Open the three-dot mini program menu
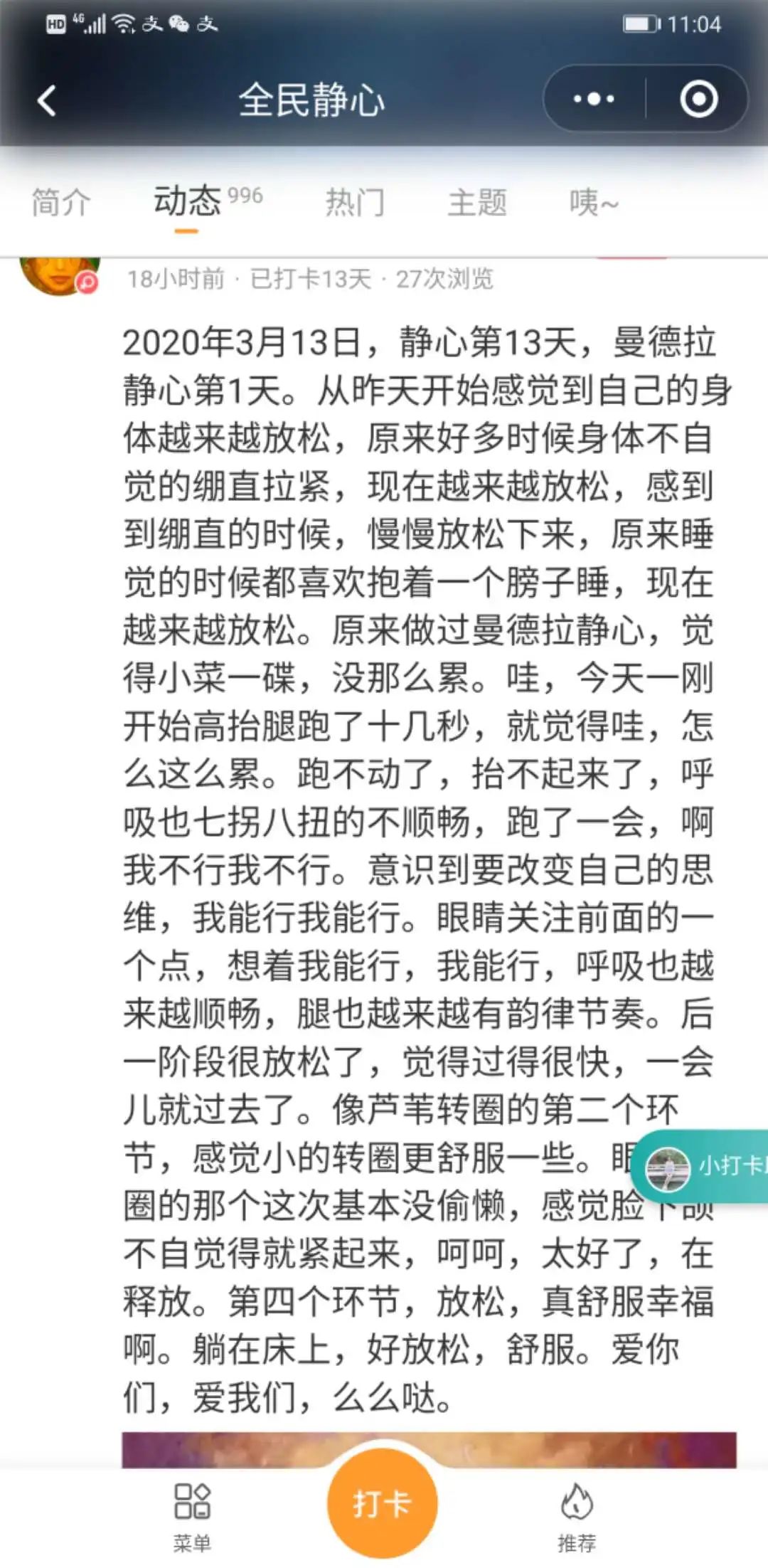The width and height of the screenshot is (768, 1568). click(594, 99)
